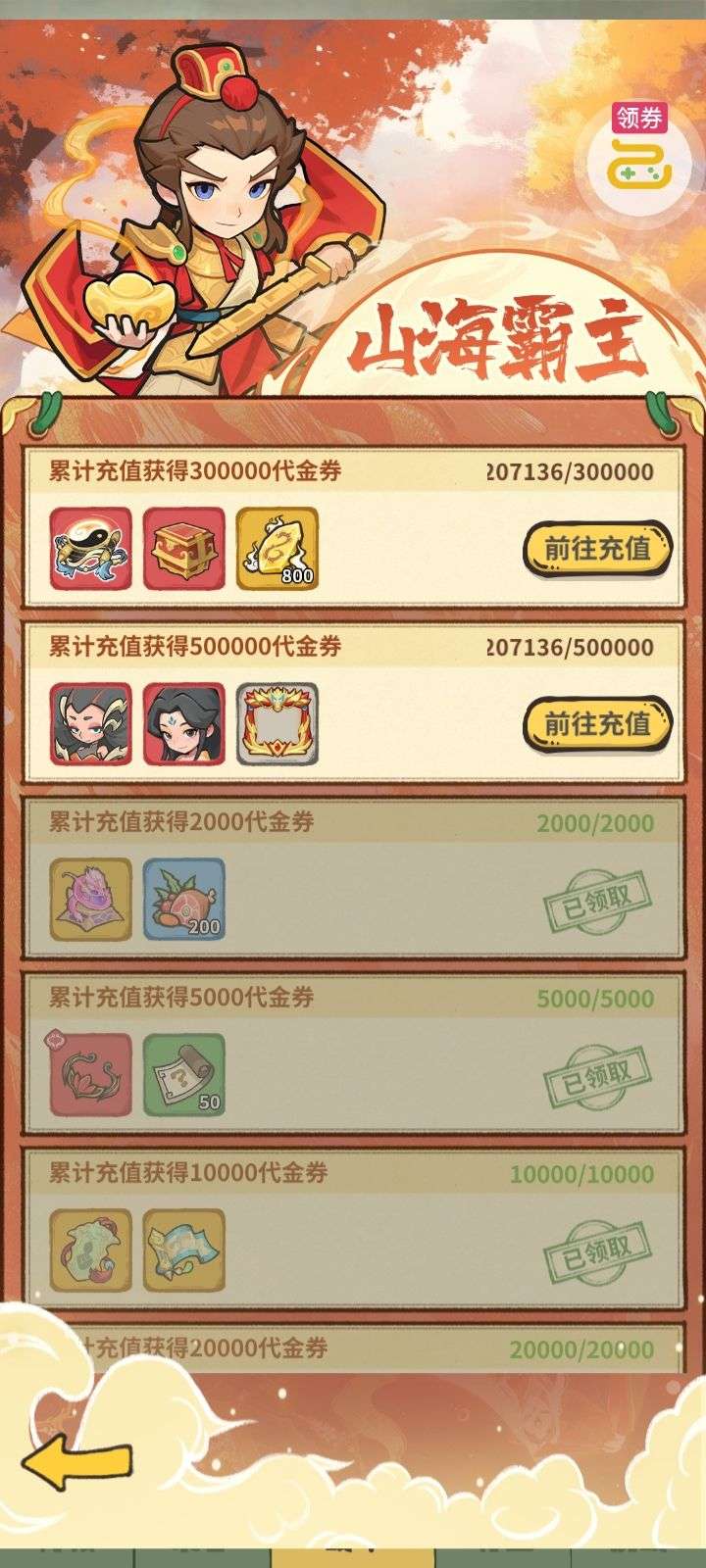Open the 领券 coupon icon

tap(640, 151)
